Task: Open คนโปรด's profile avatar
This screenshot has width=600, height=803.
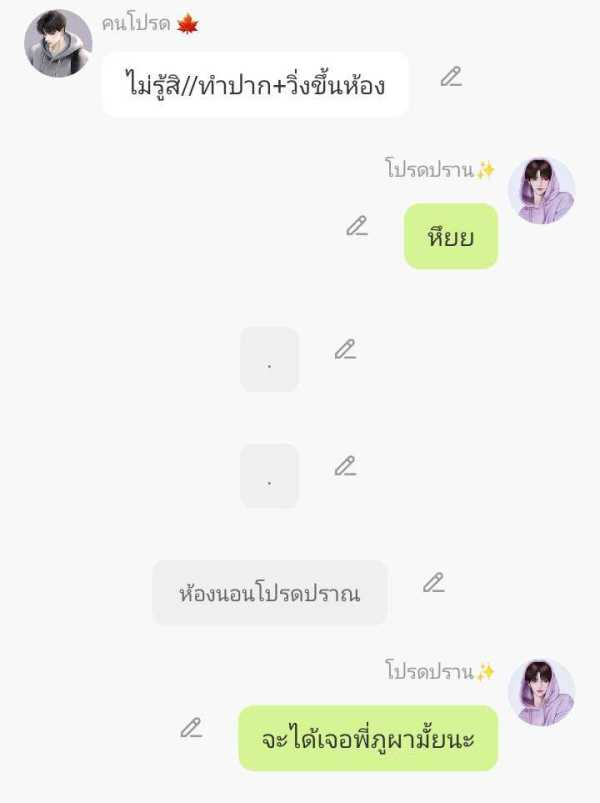Action: click(58, 44)
